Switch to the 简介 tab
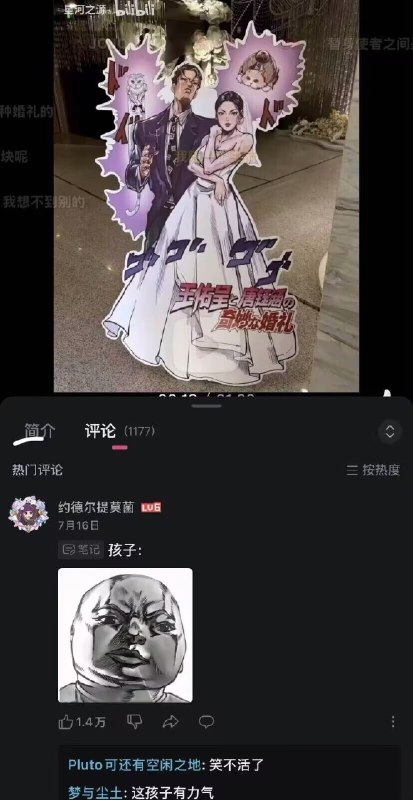Viewport: 413px width, 800px height. 40,431
